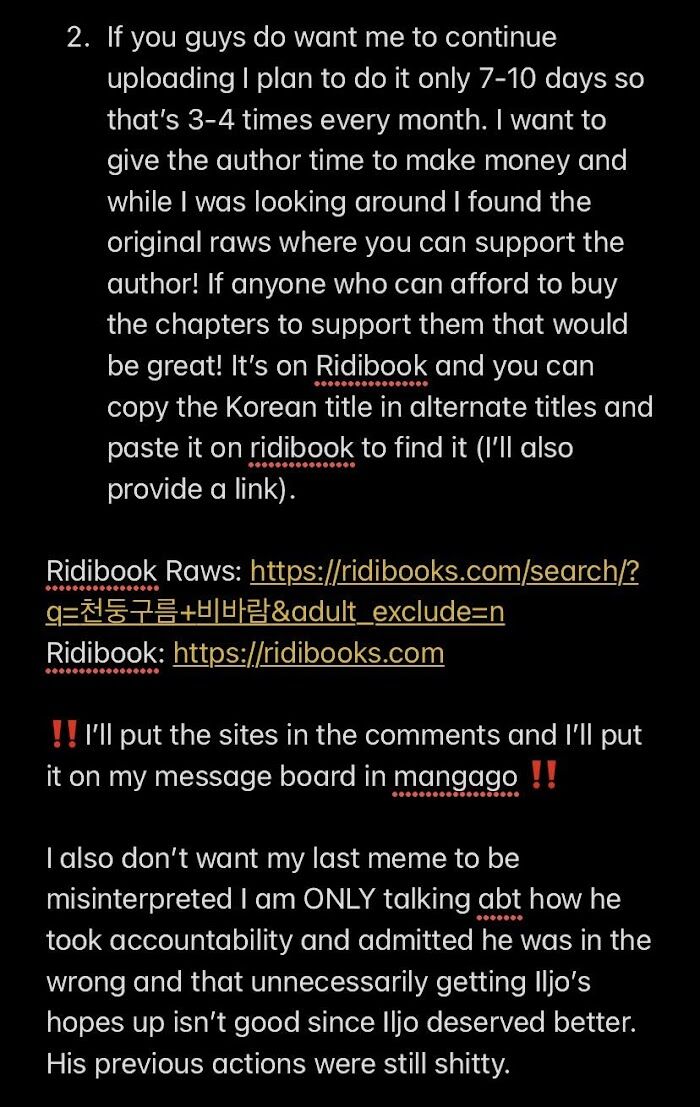
Task: Open the ridibooks.com homepage link
Action: [x=308, y=653]
